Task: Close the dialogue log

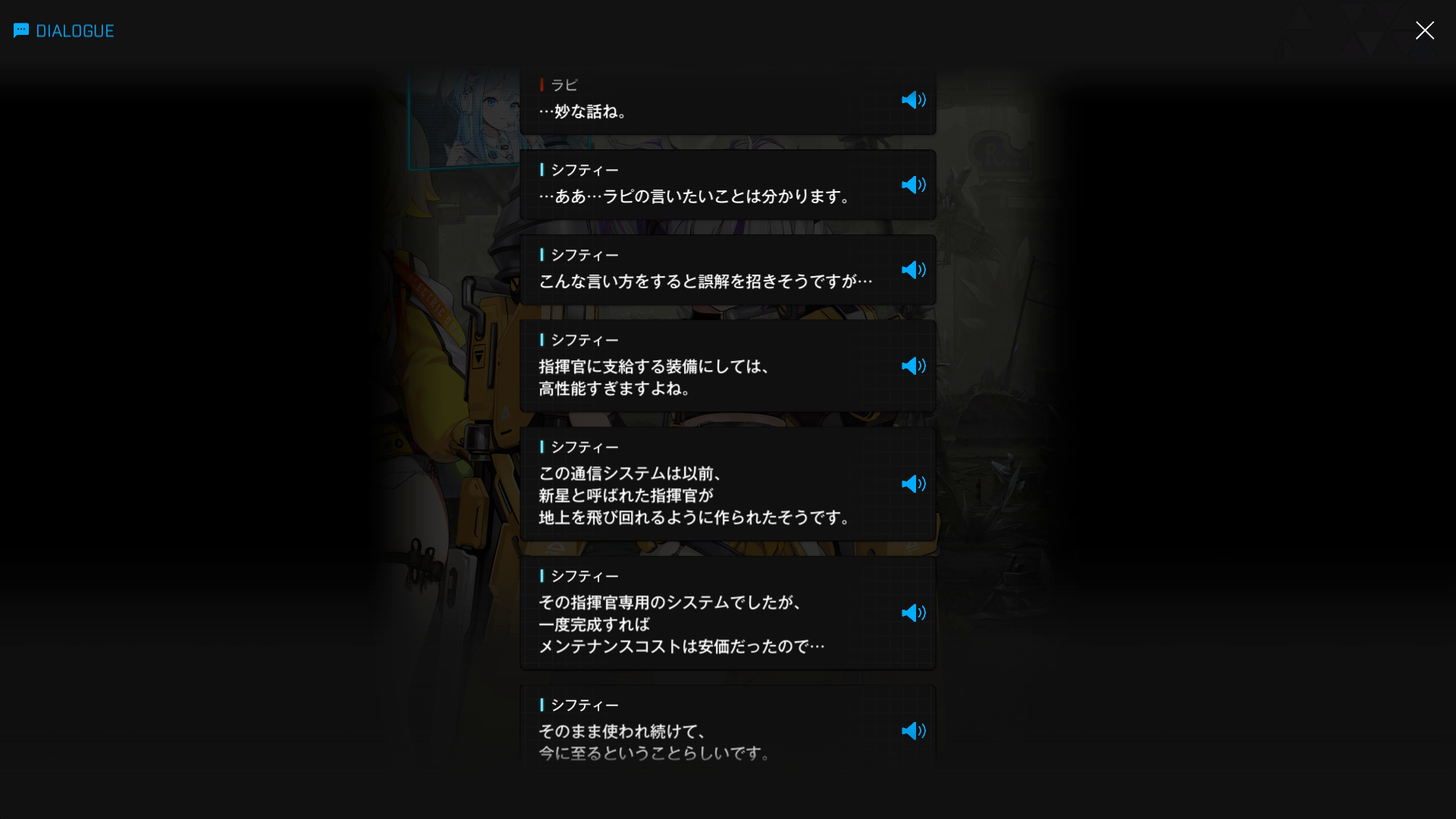Action: pos(1424,30)
